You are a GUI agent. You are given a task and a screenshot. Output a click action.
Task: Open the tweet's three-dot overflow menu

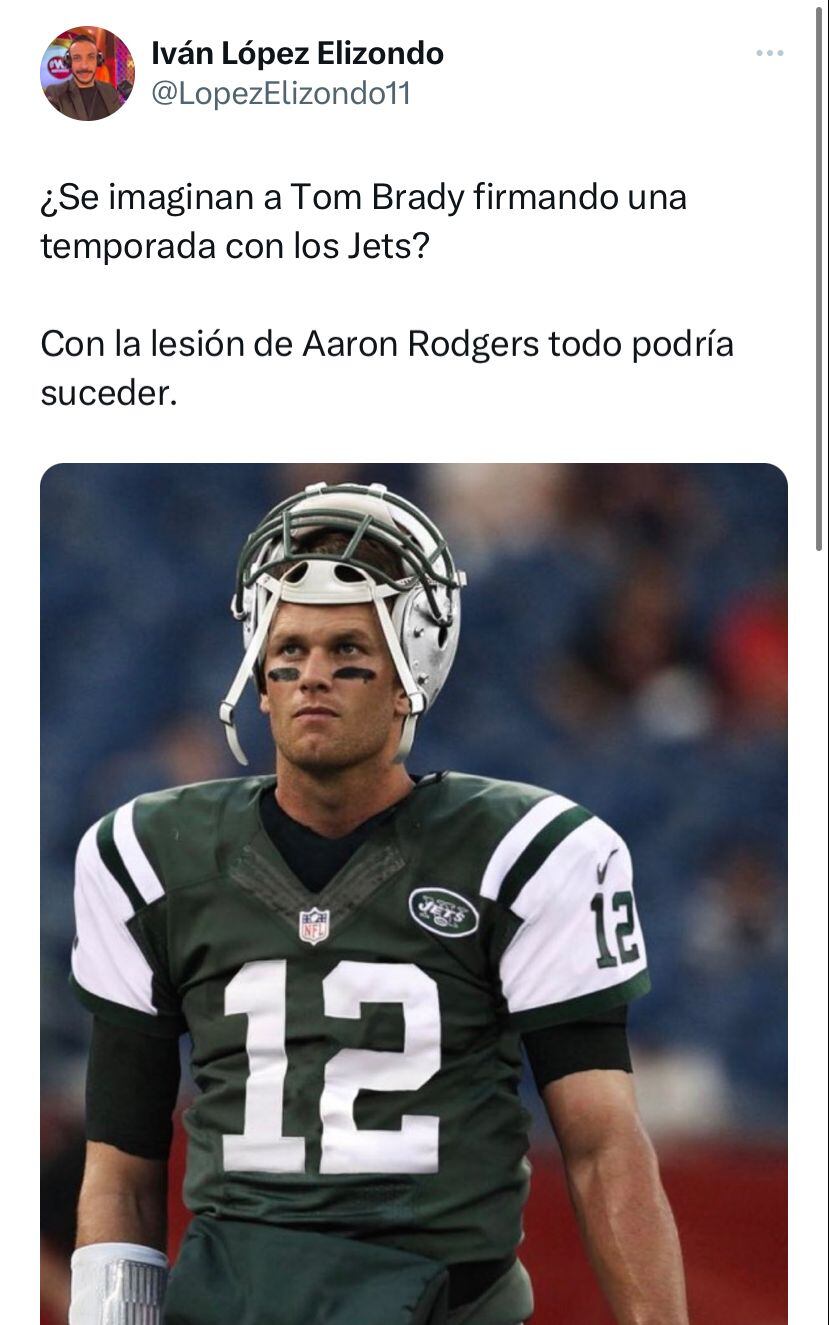coord(769,53)
